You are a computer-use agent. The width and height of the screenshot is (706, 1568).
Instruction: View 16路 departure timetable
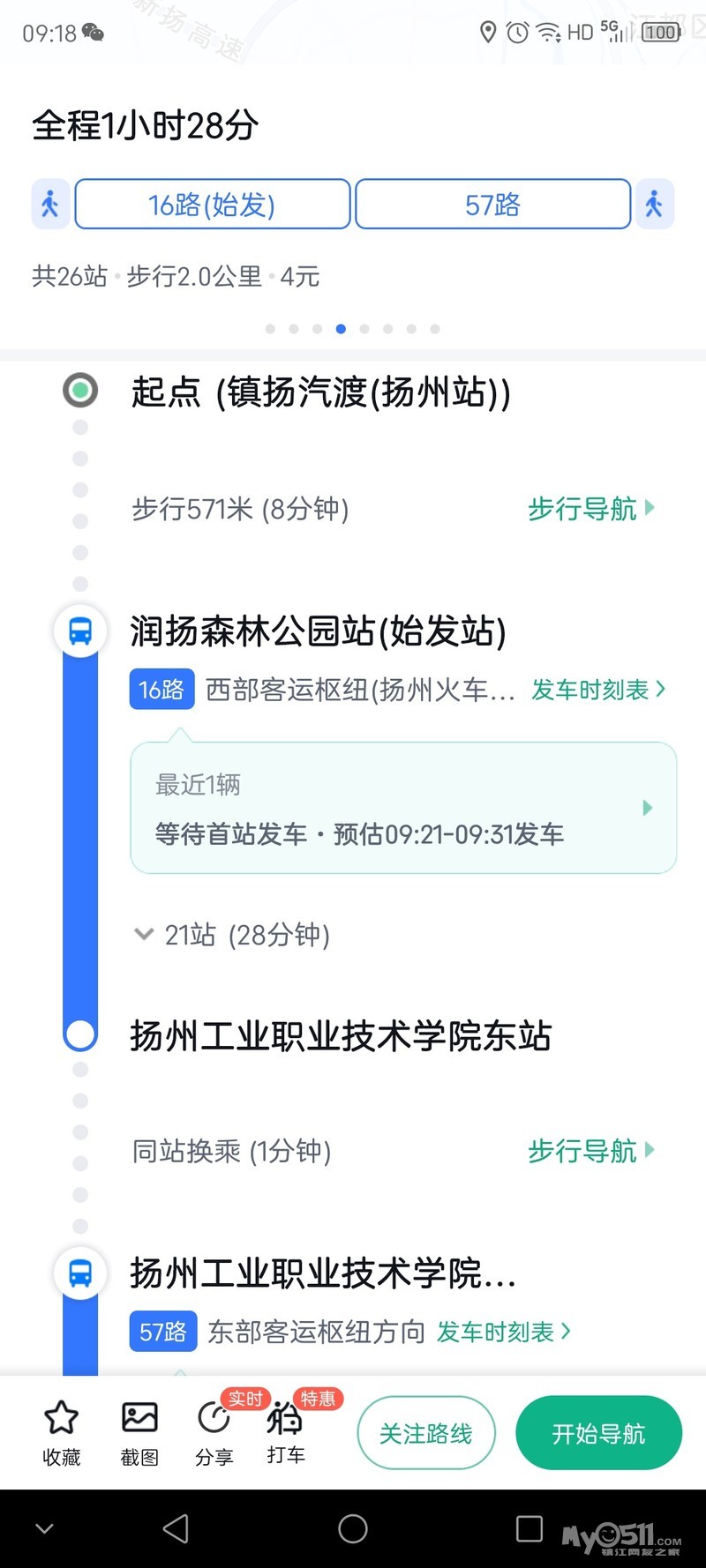597,690
